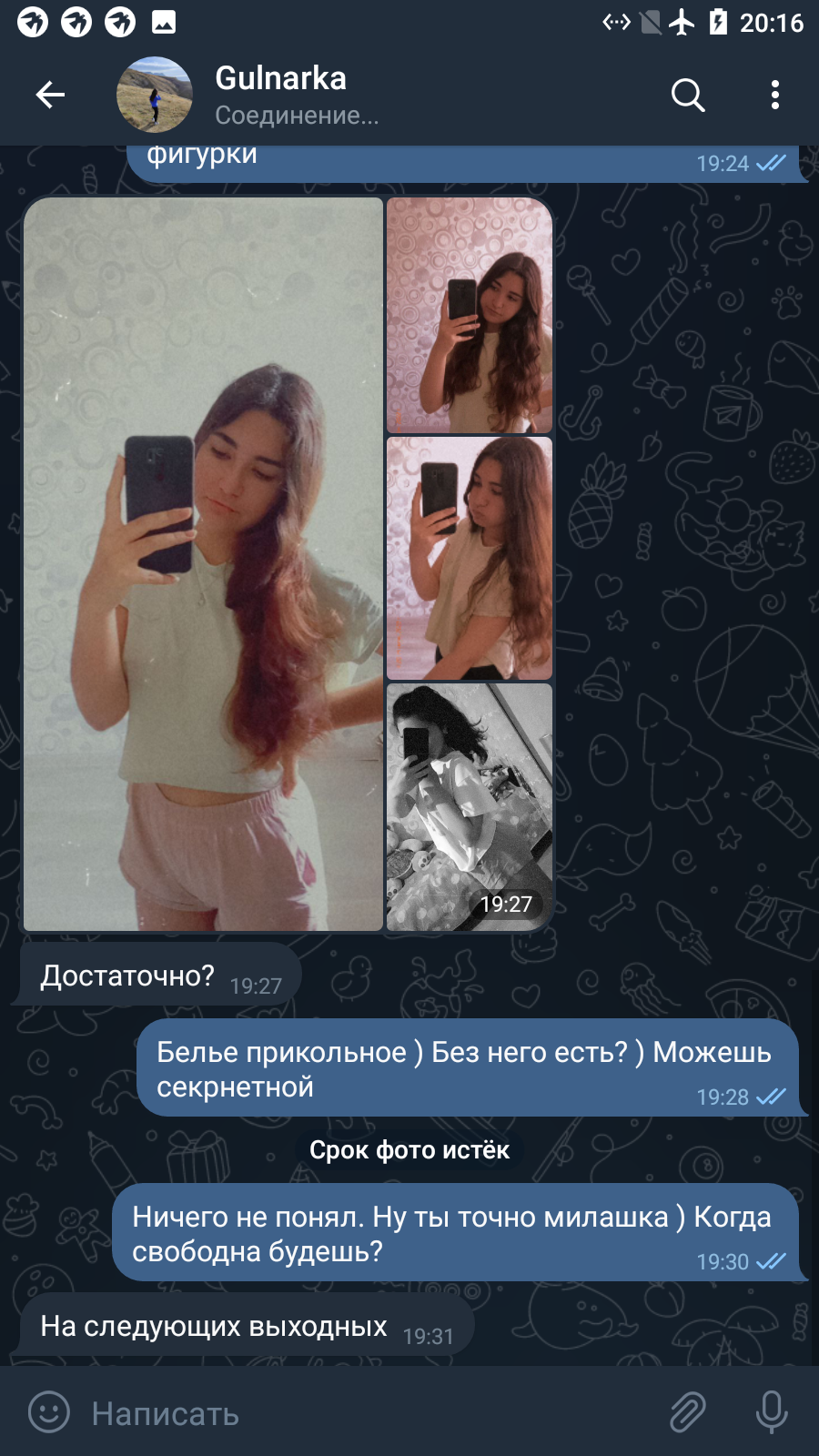Open the black-and-white photo marked 19:27

point(470,807)
